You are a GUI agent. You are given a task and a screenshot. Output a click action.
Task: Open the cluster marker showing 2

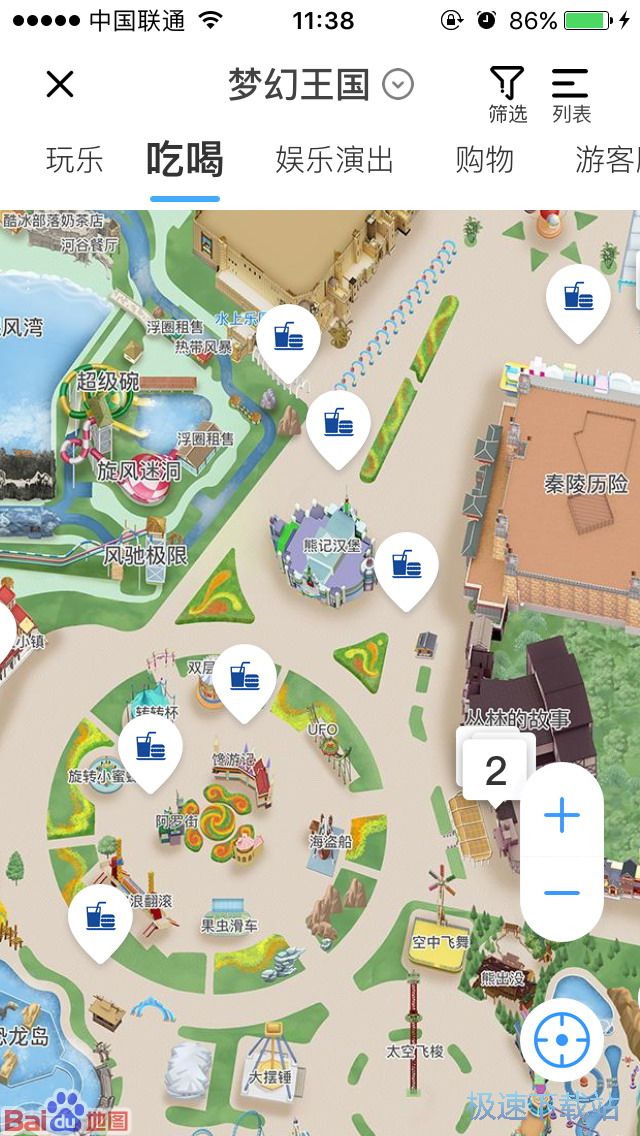pyautogui.click(x=495, y=771)
